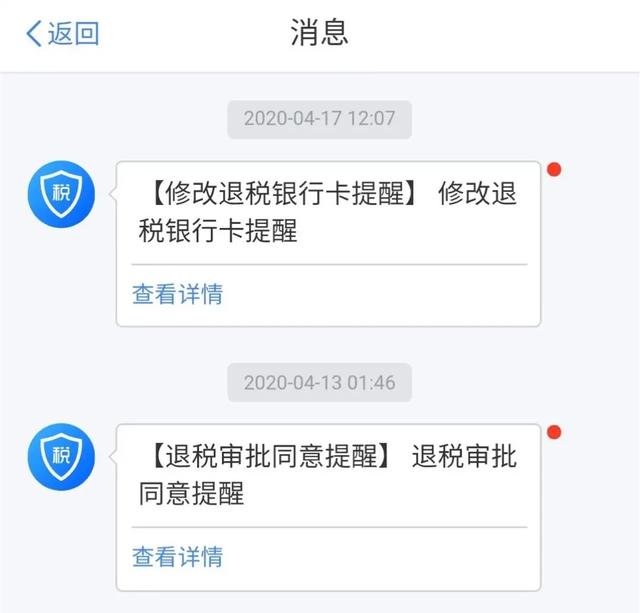Image resolution: width=640 pixels, height=613 pixels.
Task: Go back using the 返回 button
Action: (x=63, y=33)
